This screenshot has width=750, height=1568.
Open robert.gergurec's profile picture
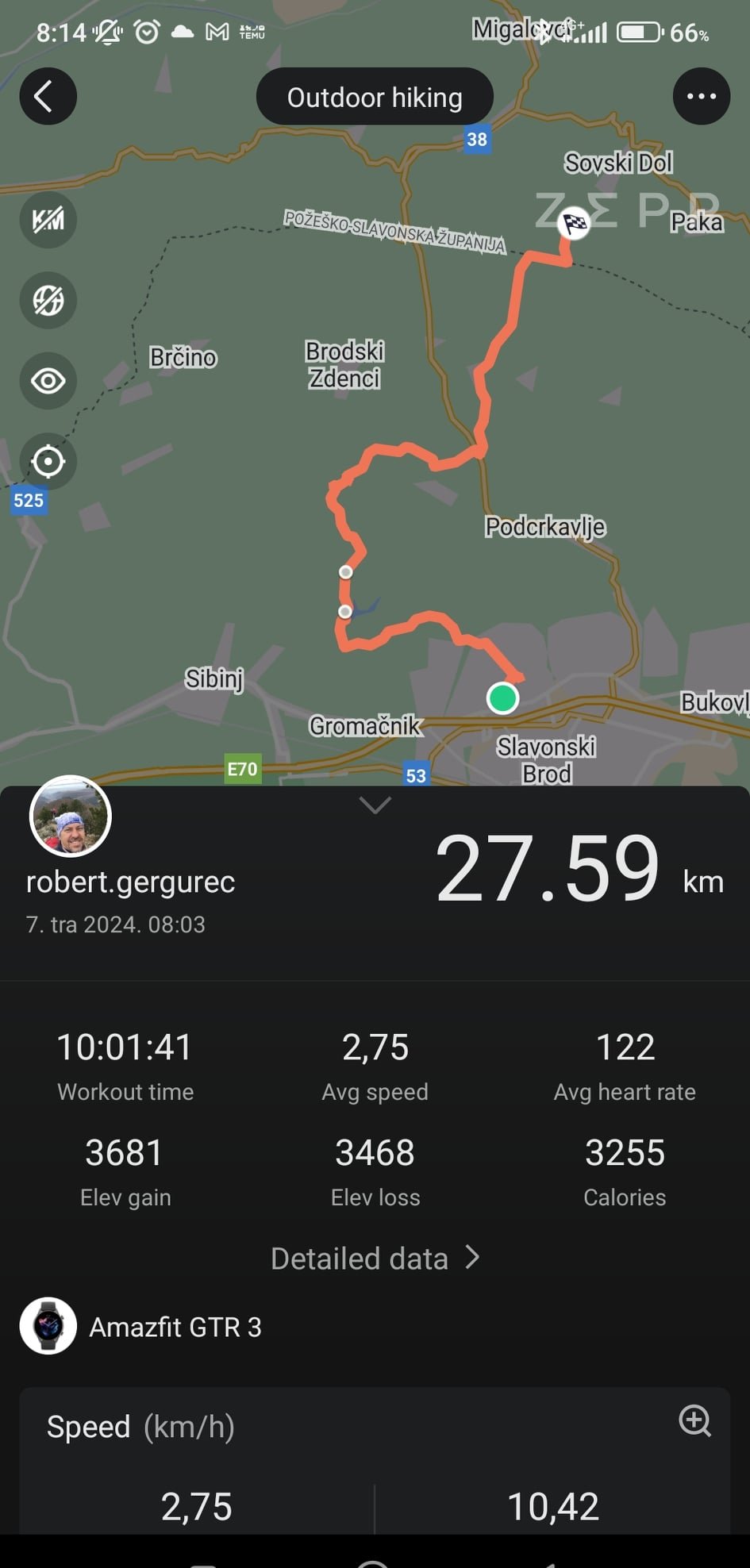[71, 816]
